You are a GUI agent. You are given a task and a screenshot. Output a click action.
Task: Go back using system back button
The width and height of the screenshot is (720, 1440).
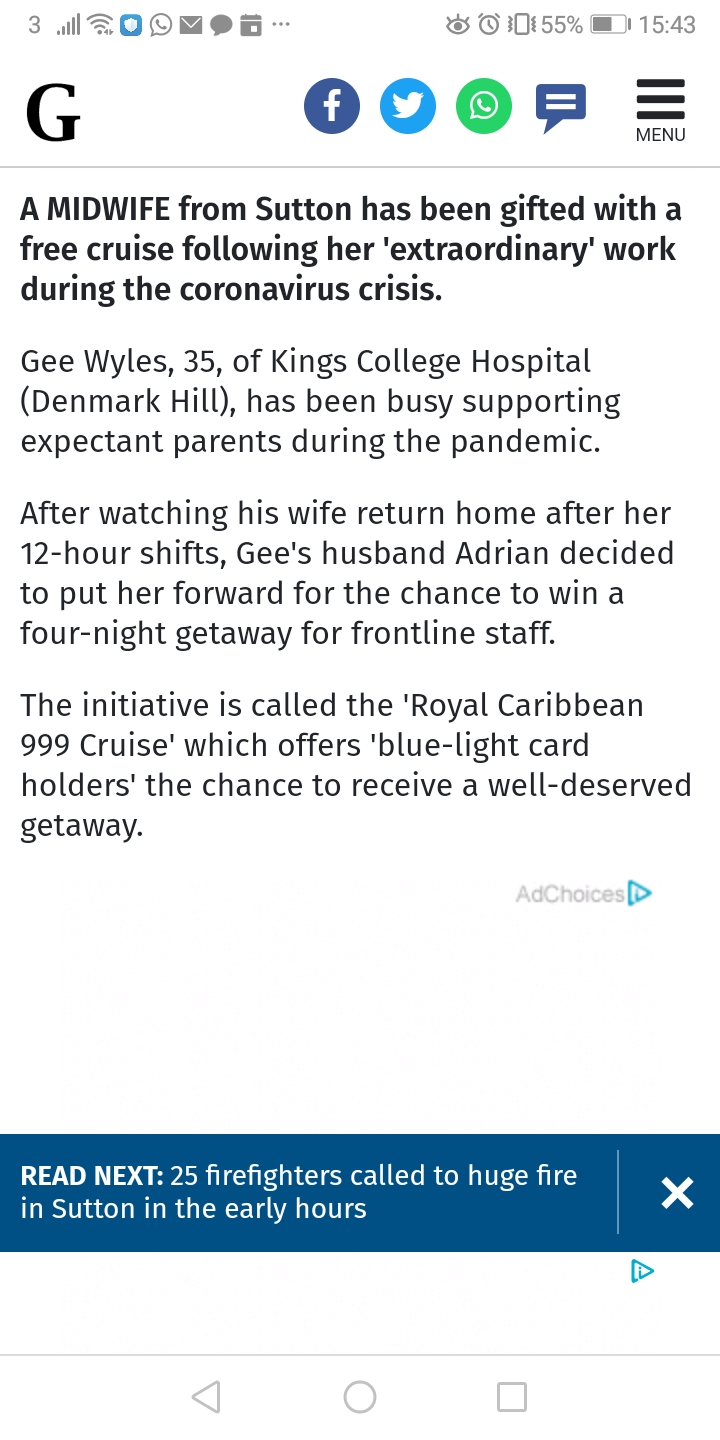coord(206,1397)
